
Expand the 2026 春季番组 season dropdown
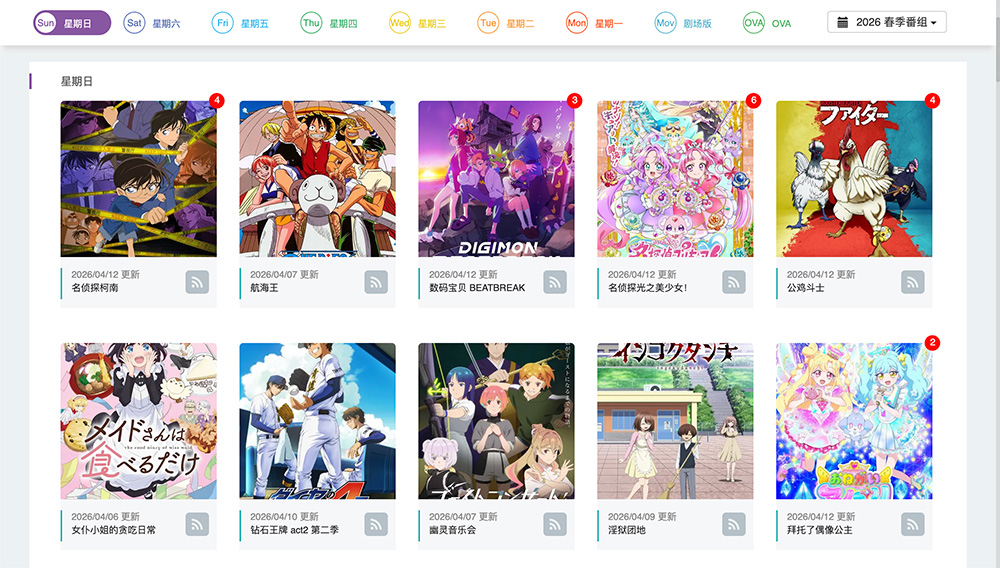point(886,22)
